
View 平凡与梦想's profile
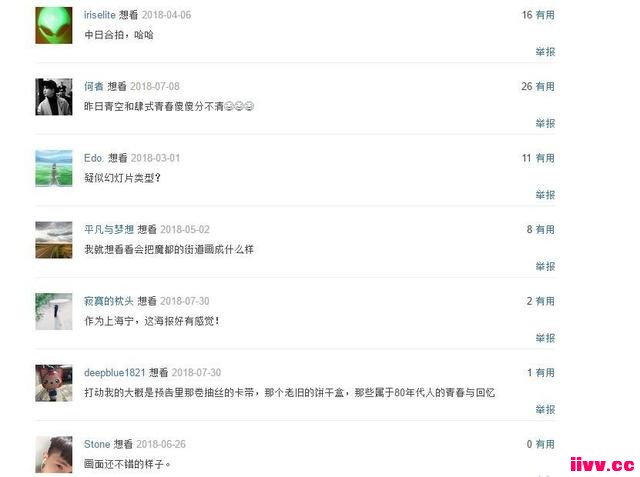click(108, 230)
